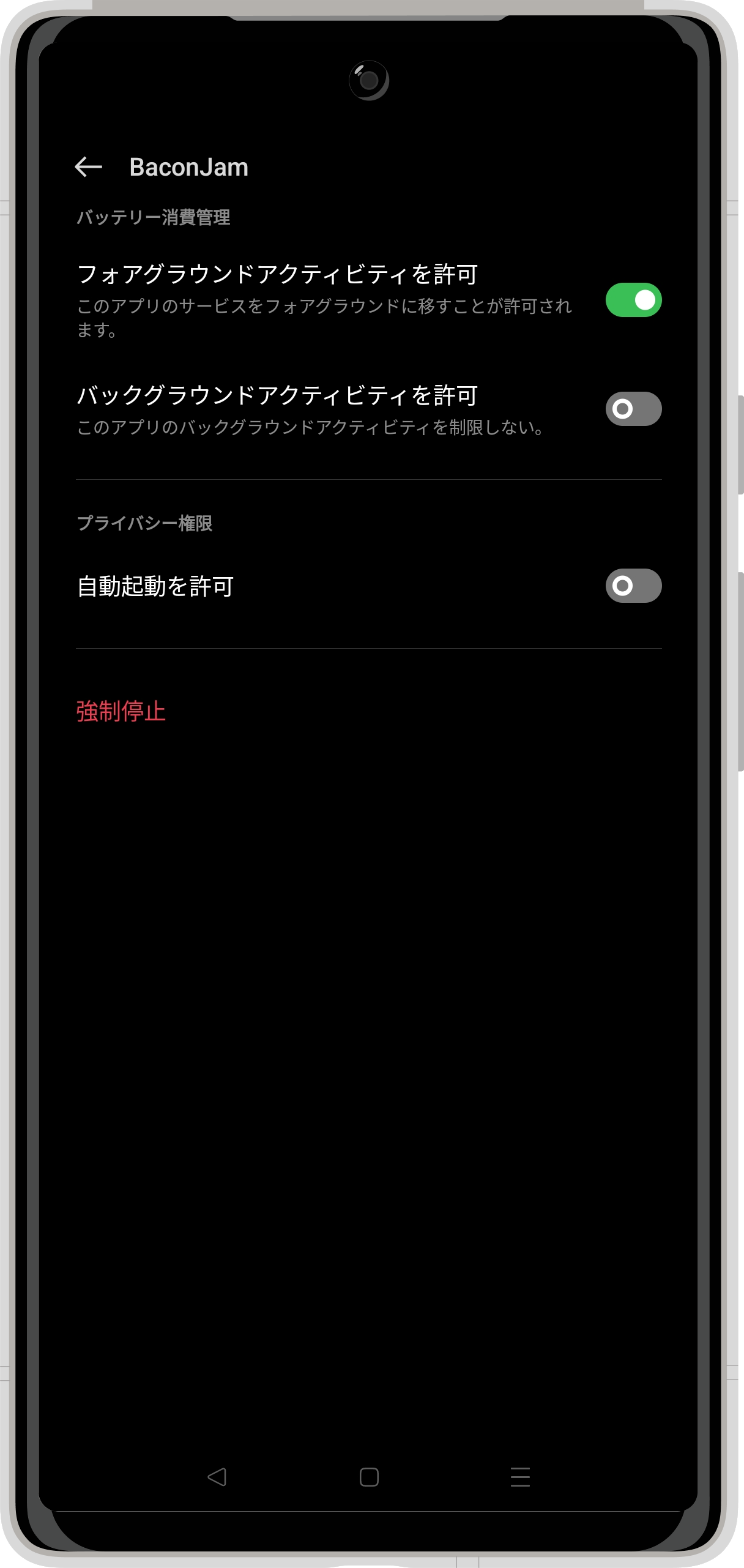
Task: Disable フォアグラウンドアクティビティを許可 toggle
Action: [x=633, y=300]
